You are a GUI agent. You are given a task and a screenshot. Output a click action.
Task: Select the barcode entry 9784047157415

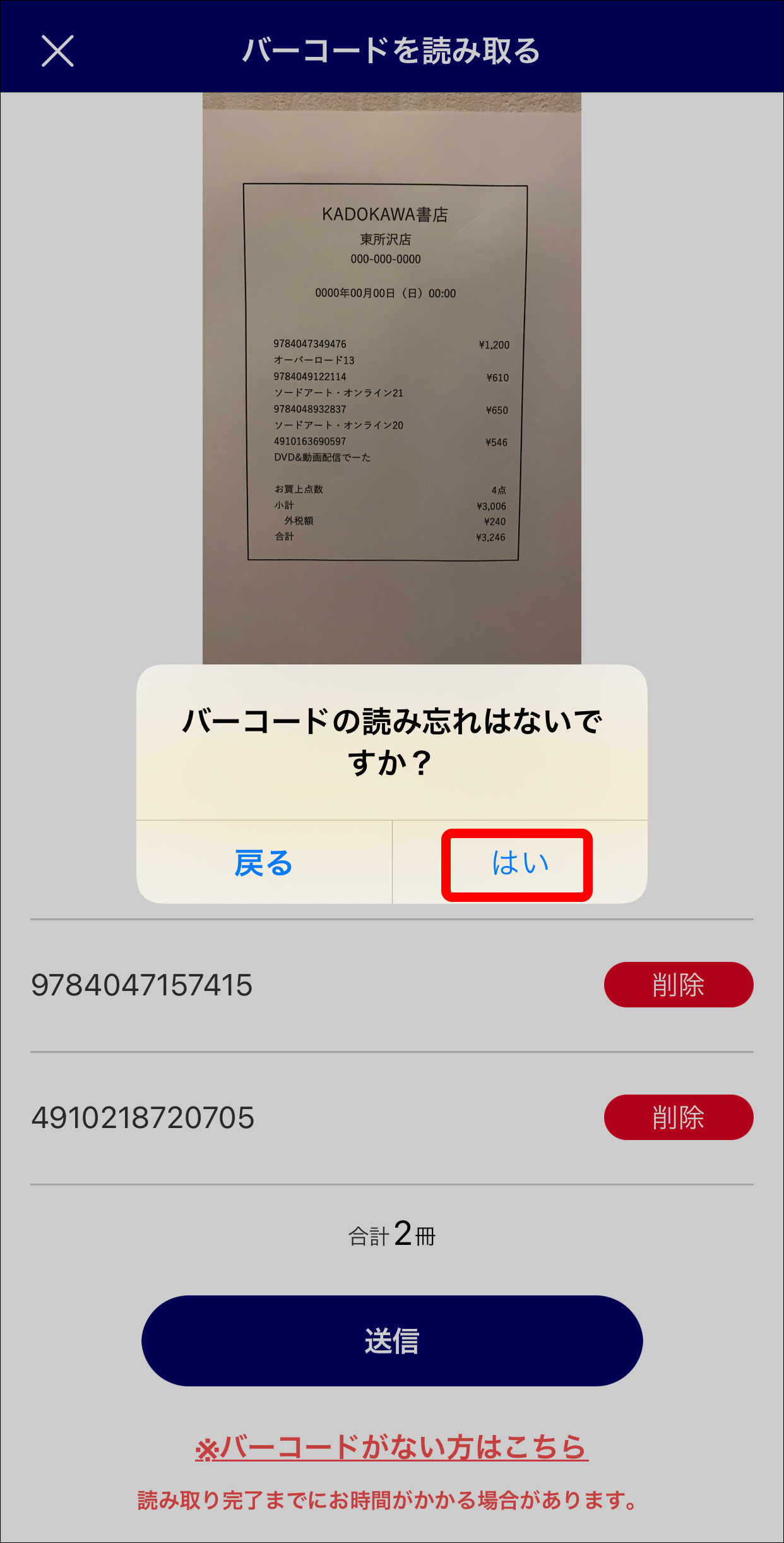(x=143, y=983)
